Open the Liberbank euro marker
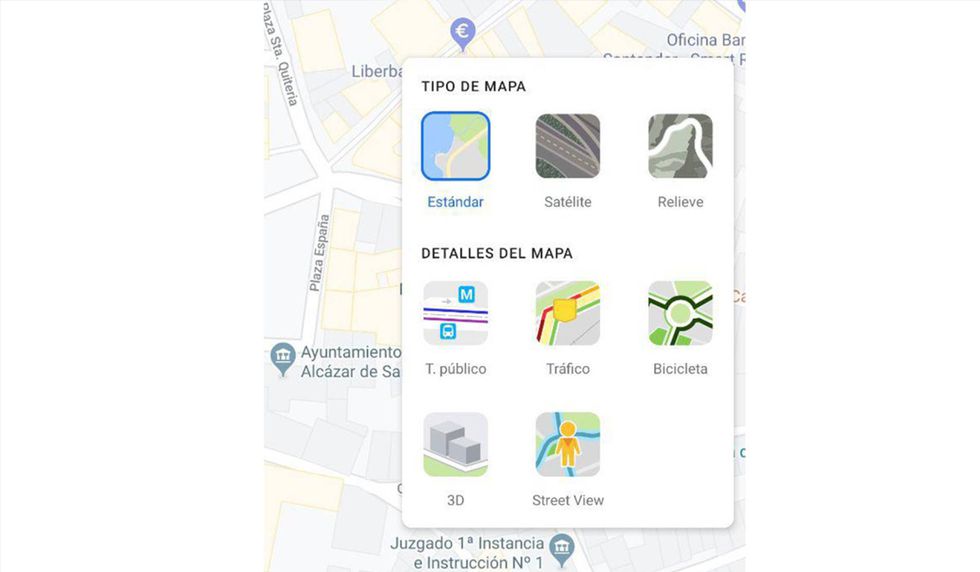Screen dimensions: 980x572 click(x=462, y=33)
